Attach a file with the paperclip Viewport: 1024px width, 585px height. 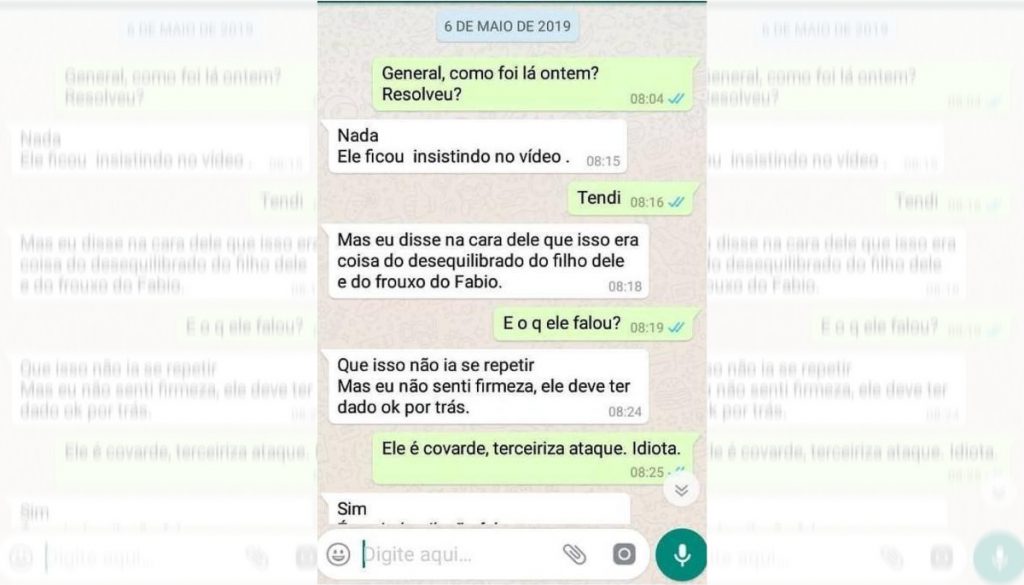(x=573, y=554)
